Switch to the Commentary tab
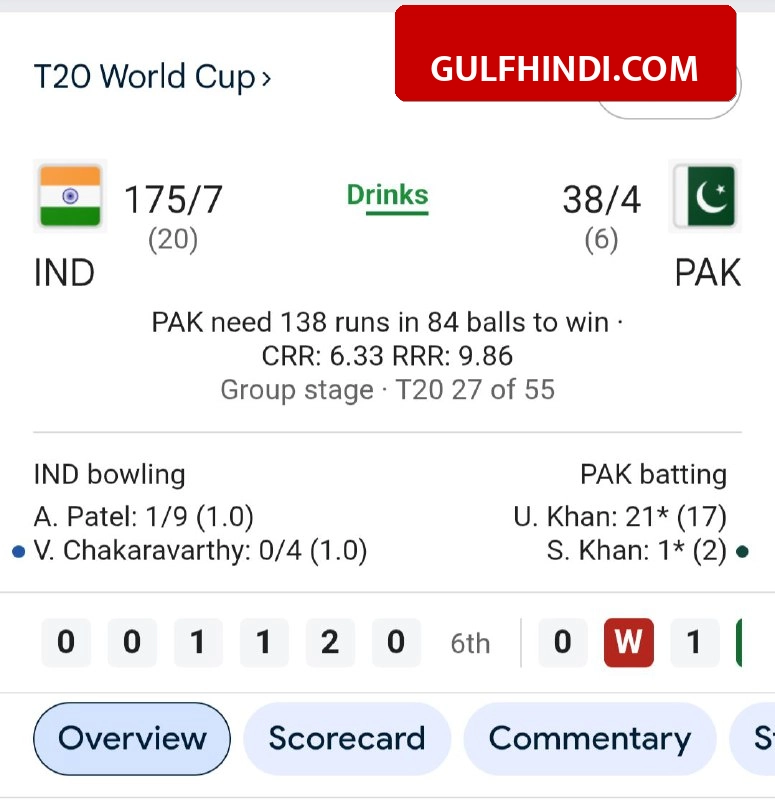Image resolution: width=775 pixels, height=800 pixels. click(x=590, y=739)
